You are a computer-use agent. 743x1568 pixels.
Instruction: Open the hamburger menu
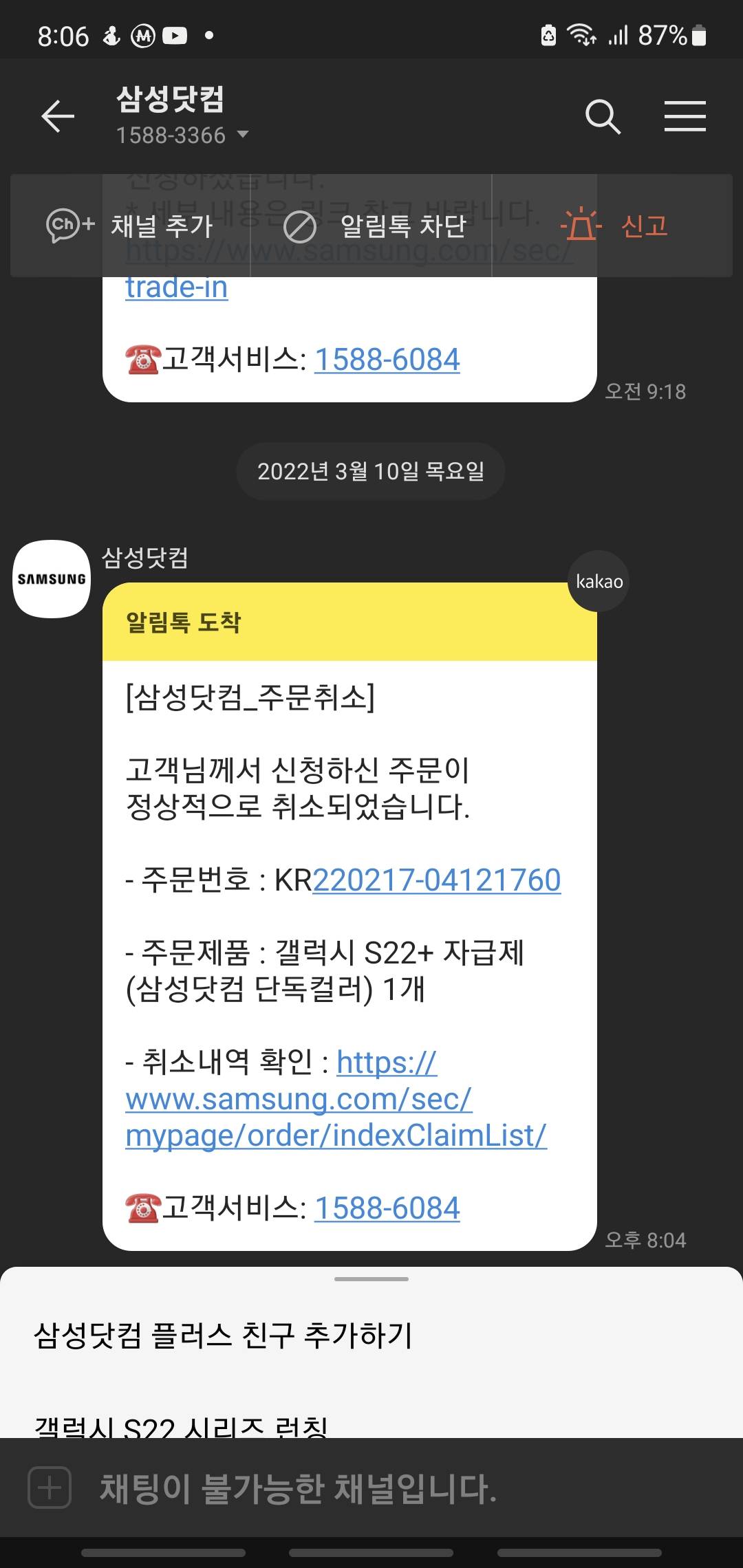(685, 116)
